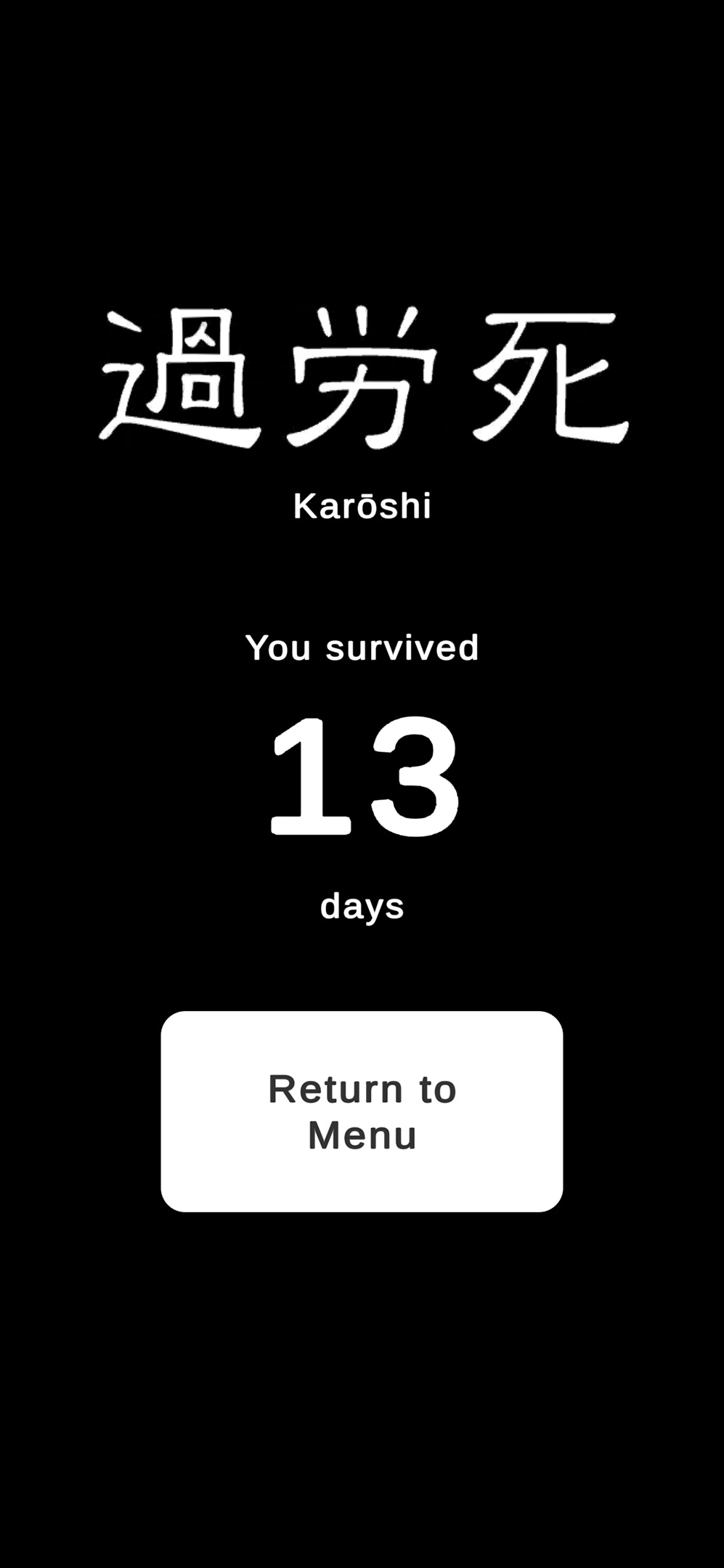Tap the Return to Menu button
This screenshot has width=724, height=1568.
(x=362, y=1111)
